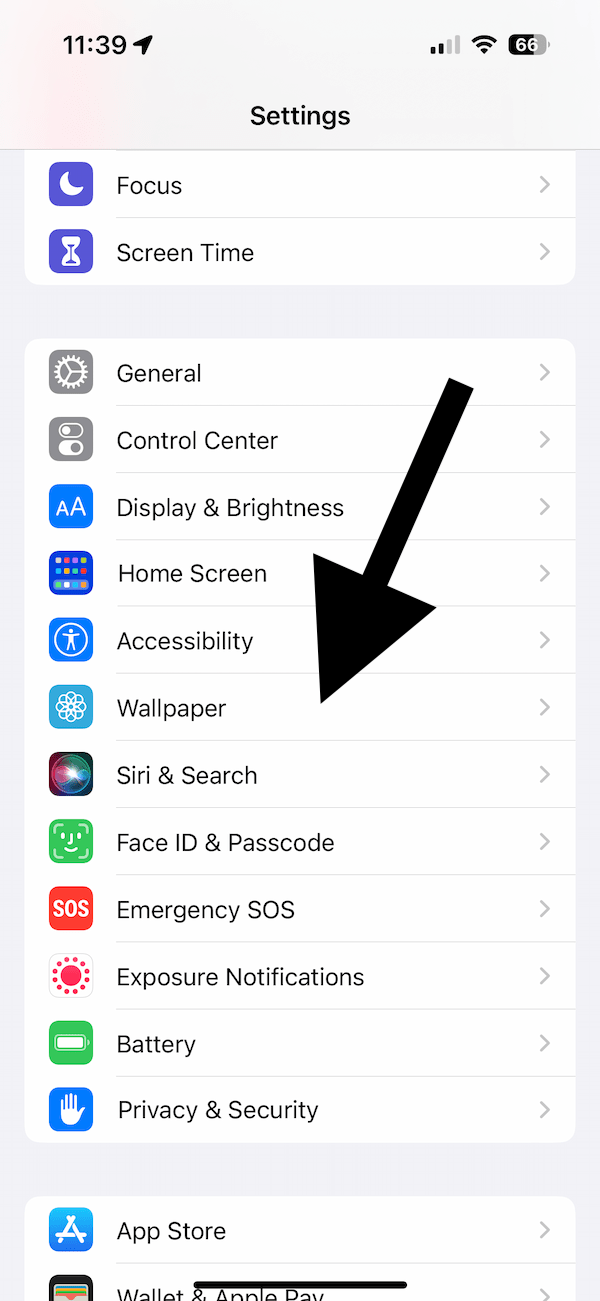Open Siri & Search settings

(300, 775)
